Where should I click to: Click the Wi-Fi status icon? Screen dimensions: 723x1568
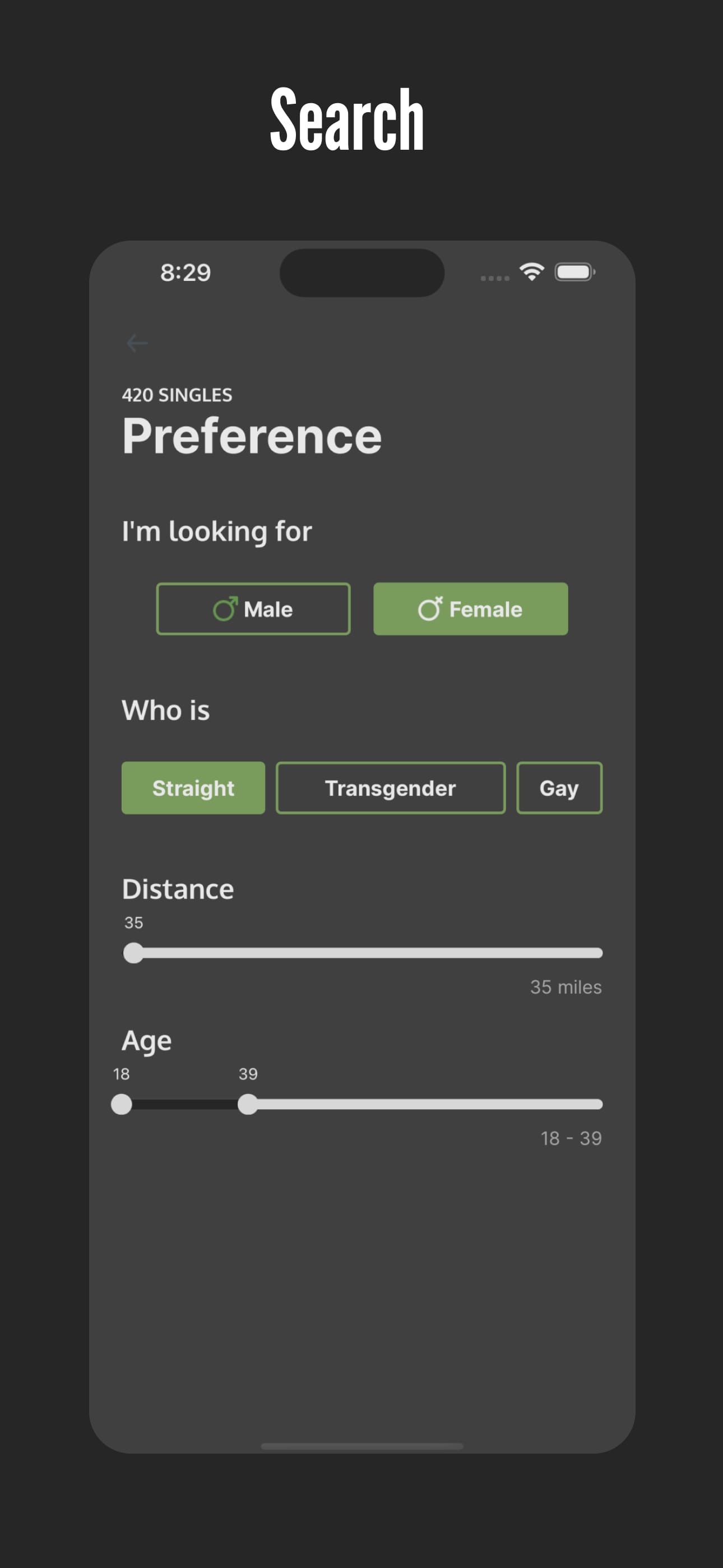[531, 271]
